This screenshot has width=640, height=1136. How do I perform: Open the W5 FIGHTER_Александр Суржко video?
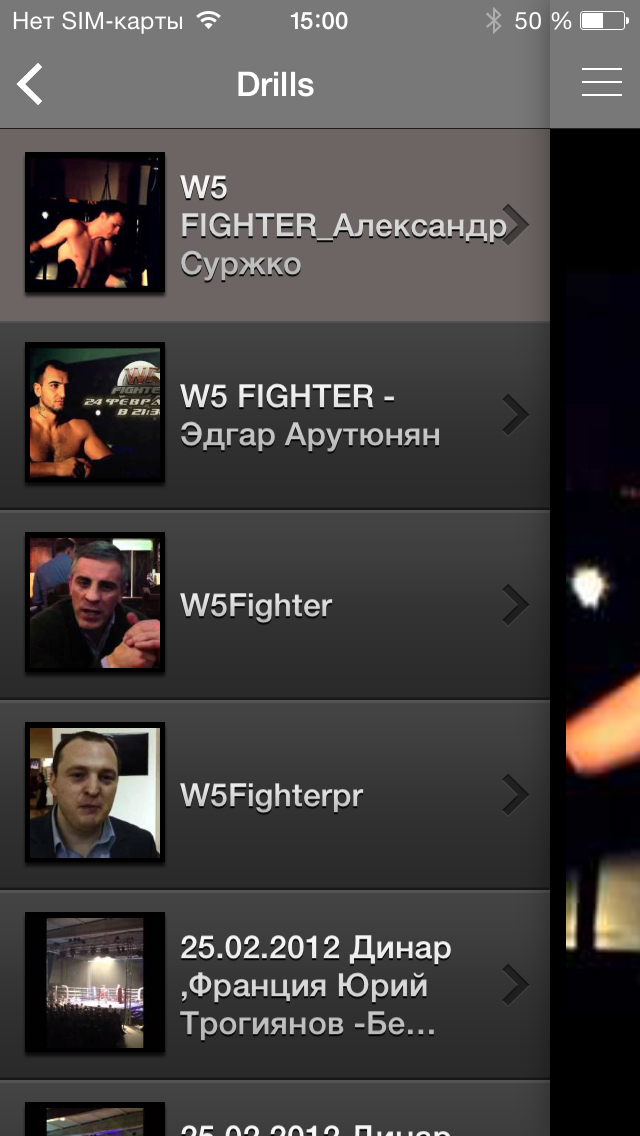pyautogui.click(x=275, y=225)
